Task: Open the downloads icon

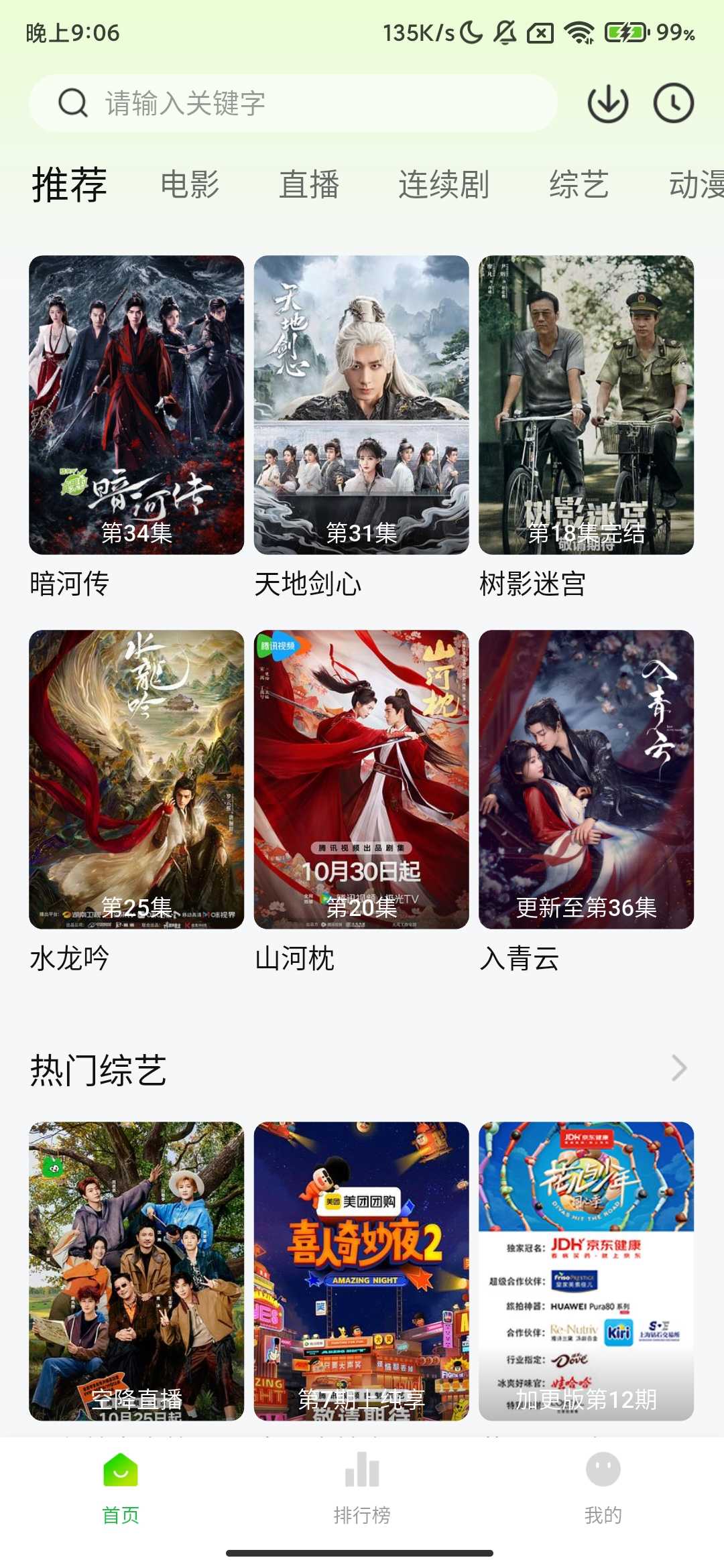Action: (607, 103)
